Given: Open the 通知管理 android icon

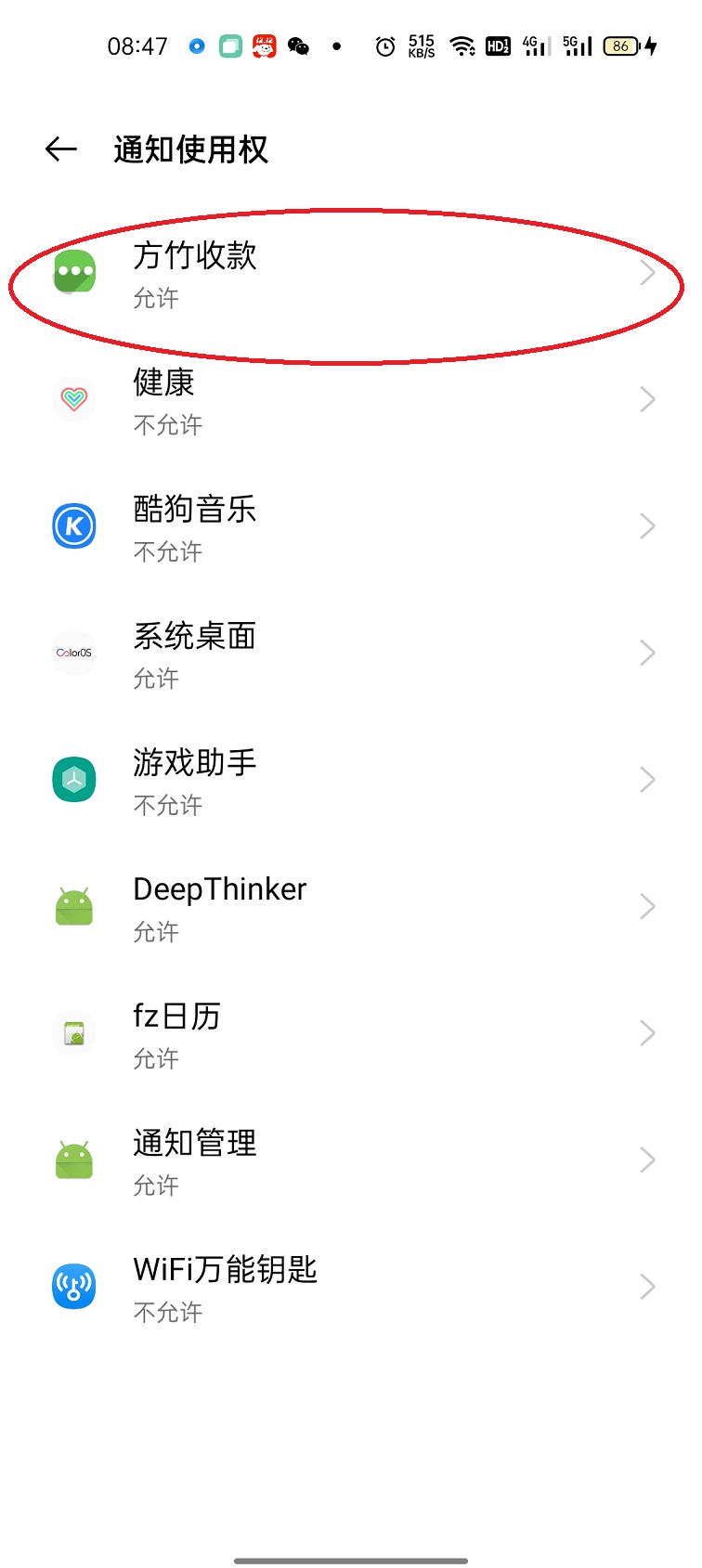Looking at the screenshot, I should pyautogui.click(x=74, y=1160).
